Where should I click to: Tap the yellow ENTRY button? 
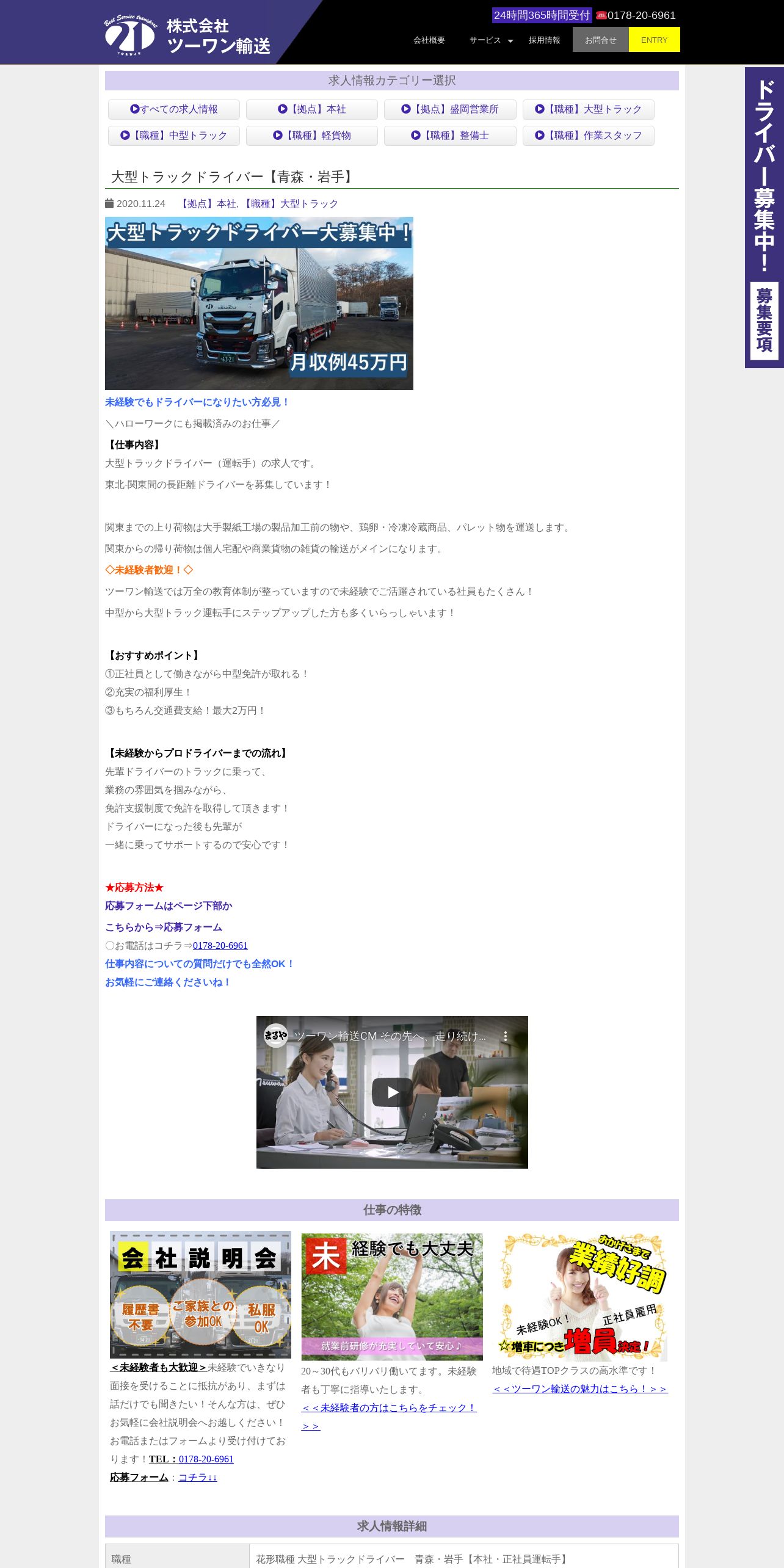654,40
